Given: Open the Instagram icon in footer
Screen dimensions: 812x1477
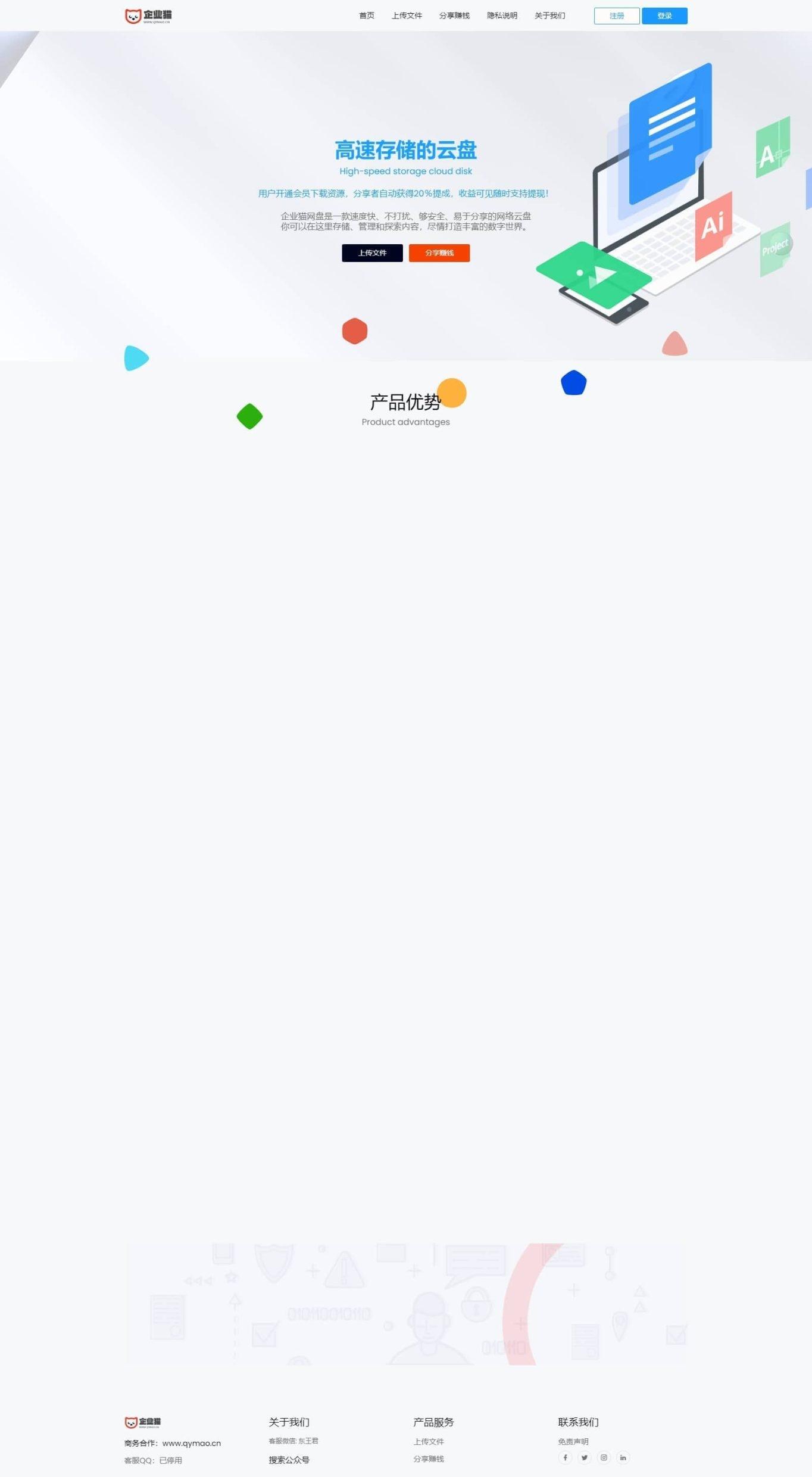Looking at the screenshot, I should (604, 1457).
